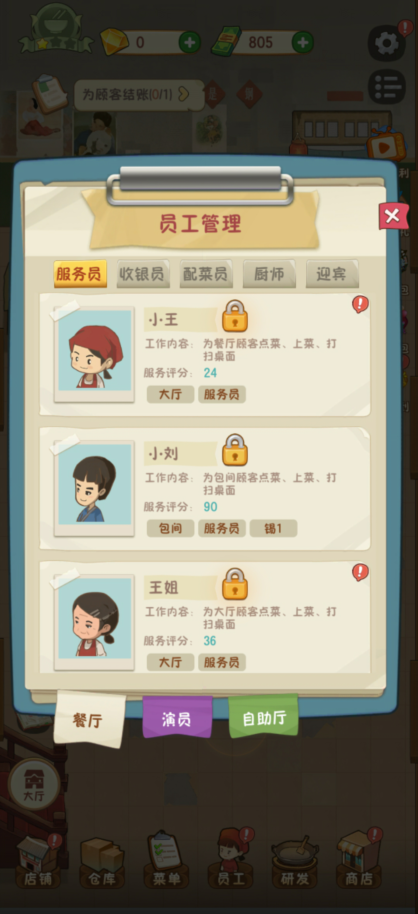This screenshot has height=914, width=418.
Task: Open the settings gear
Action: coord(387,43)
